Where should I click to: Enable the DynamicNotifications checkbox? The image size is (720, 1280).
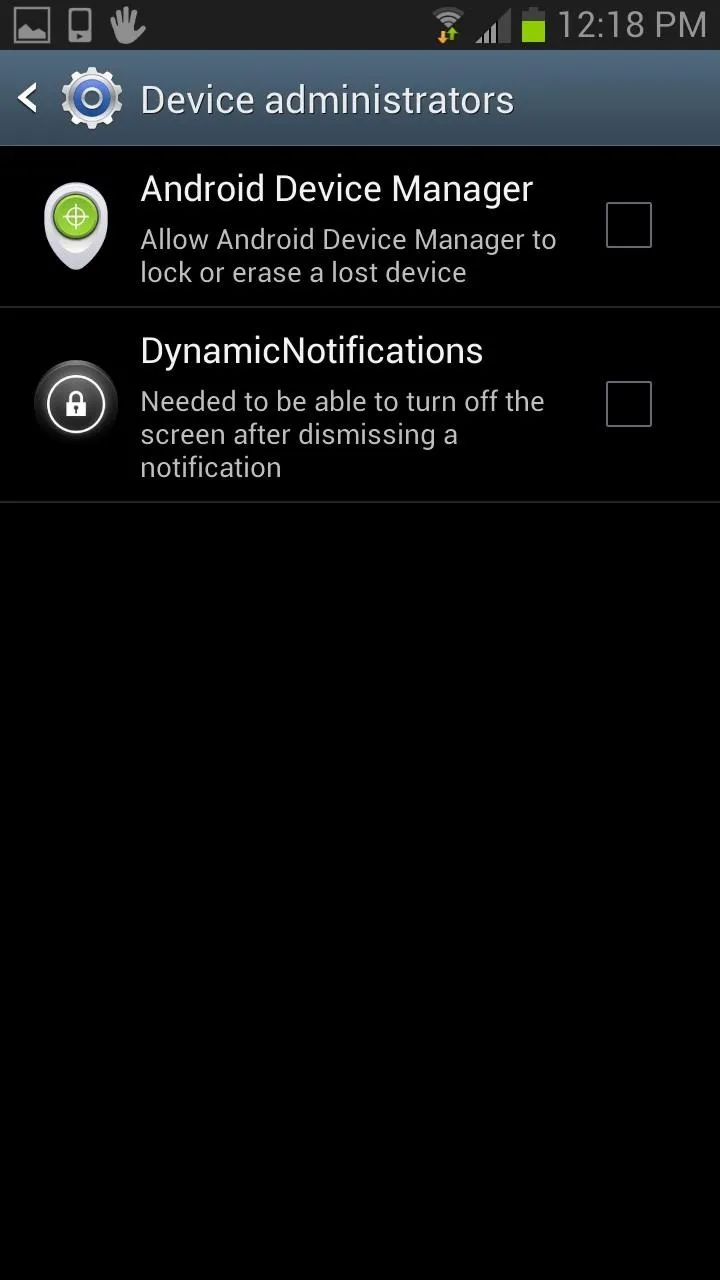coord(629,404)
